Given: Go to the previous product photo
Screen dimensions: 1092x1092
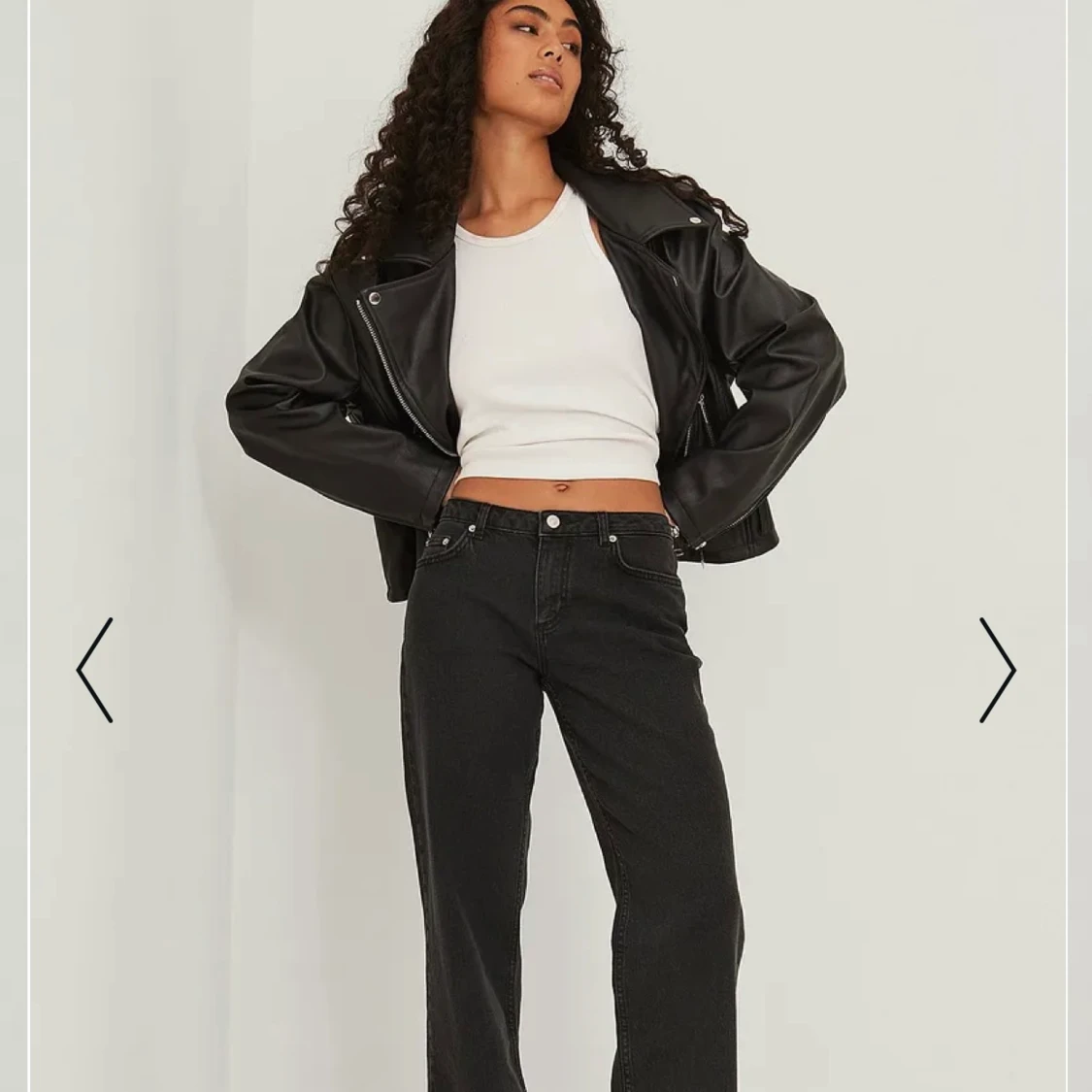Looking at the screenshot, I should tap(94, 670).
